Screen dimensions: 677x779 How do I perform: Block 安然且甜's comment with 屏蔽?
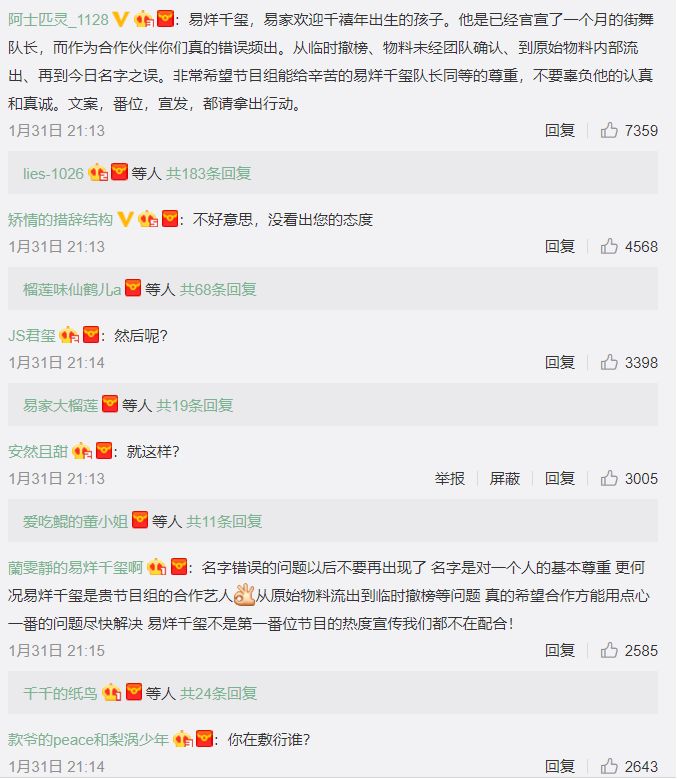point(505,479)
